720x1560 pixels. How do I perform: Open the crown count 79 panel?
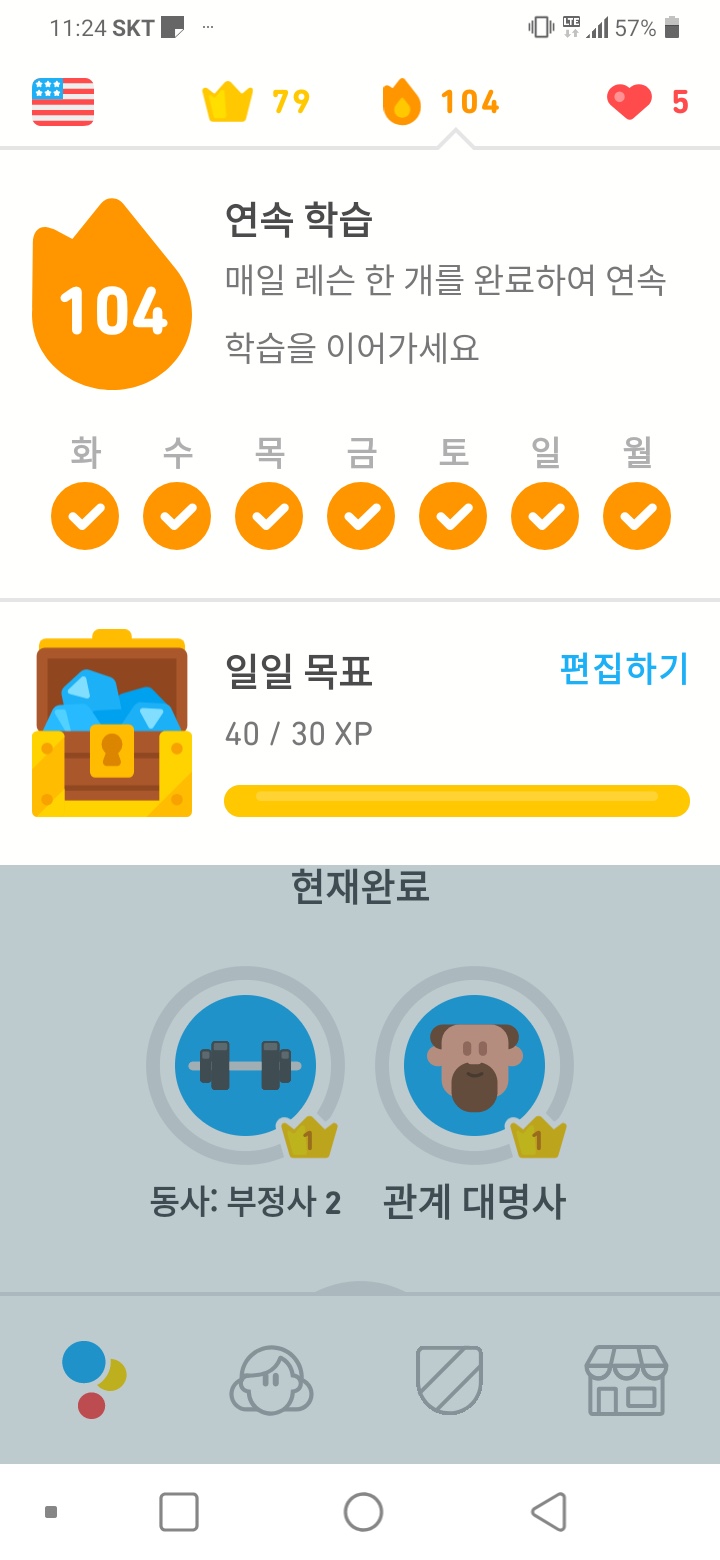tap(256, 102)
